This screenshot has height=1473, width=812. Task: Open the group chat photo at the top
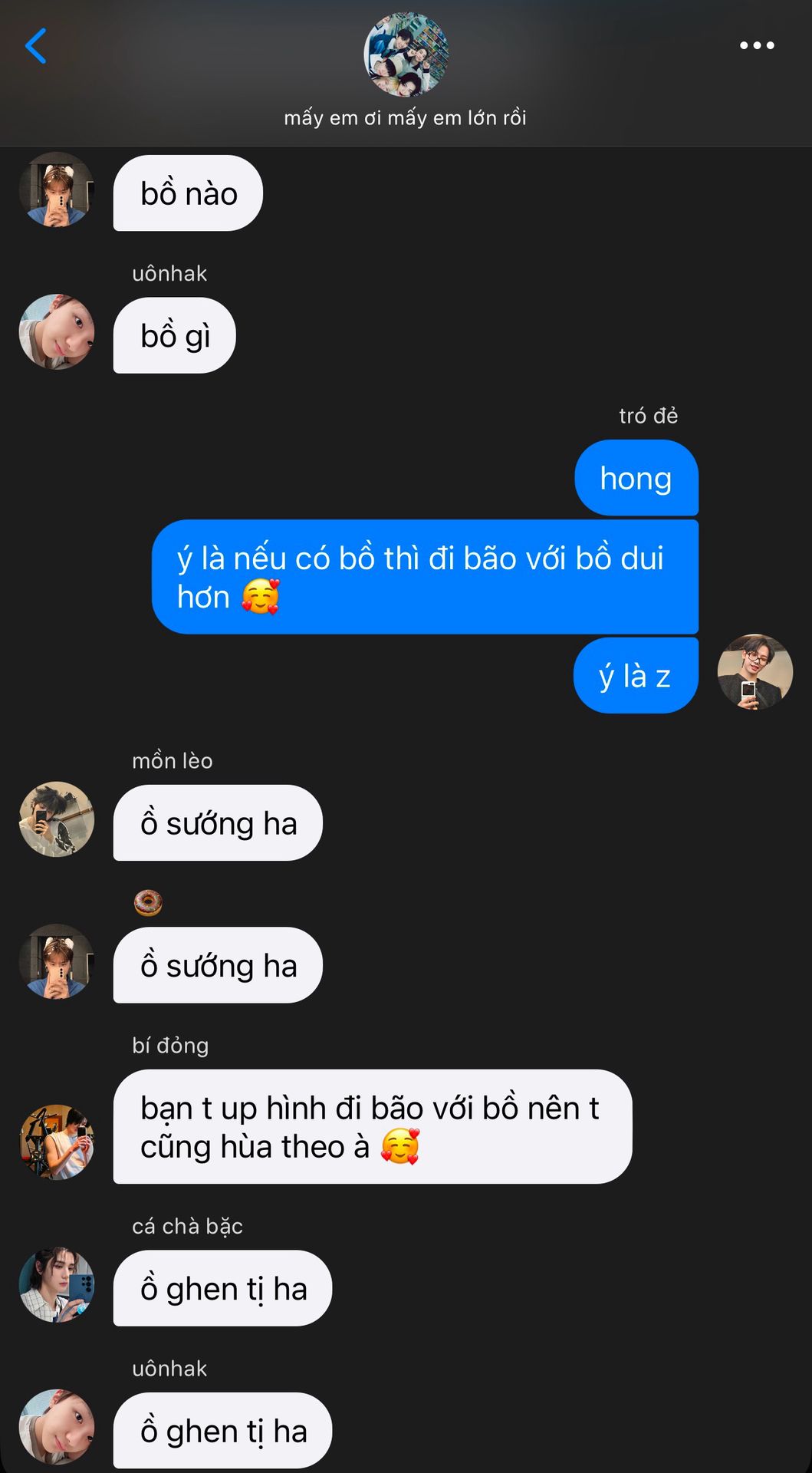[406, 54]
